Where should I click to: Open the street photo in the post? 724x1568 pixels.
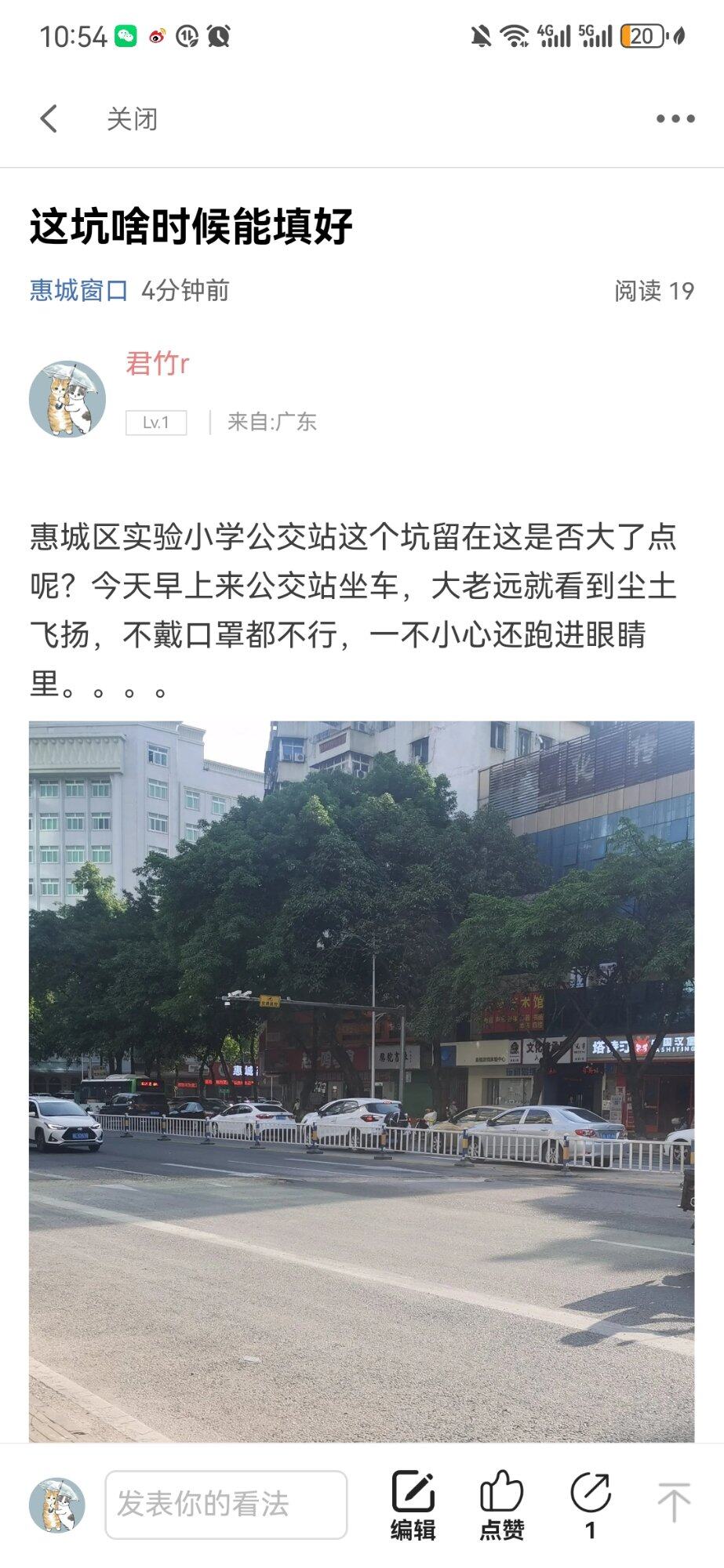tap(362, 1082)
